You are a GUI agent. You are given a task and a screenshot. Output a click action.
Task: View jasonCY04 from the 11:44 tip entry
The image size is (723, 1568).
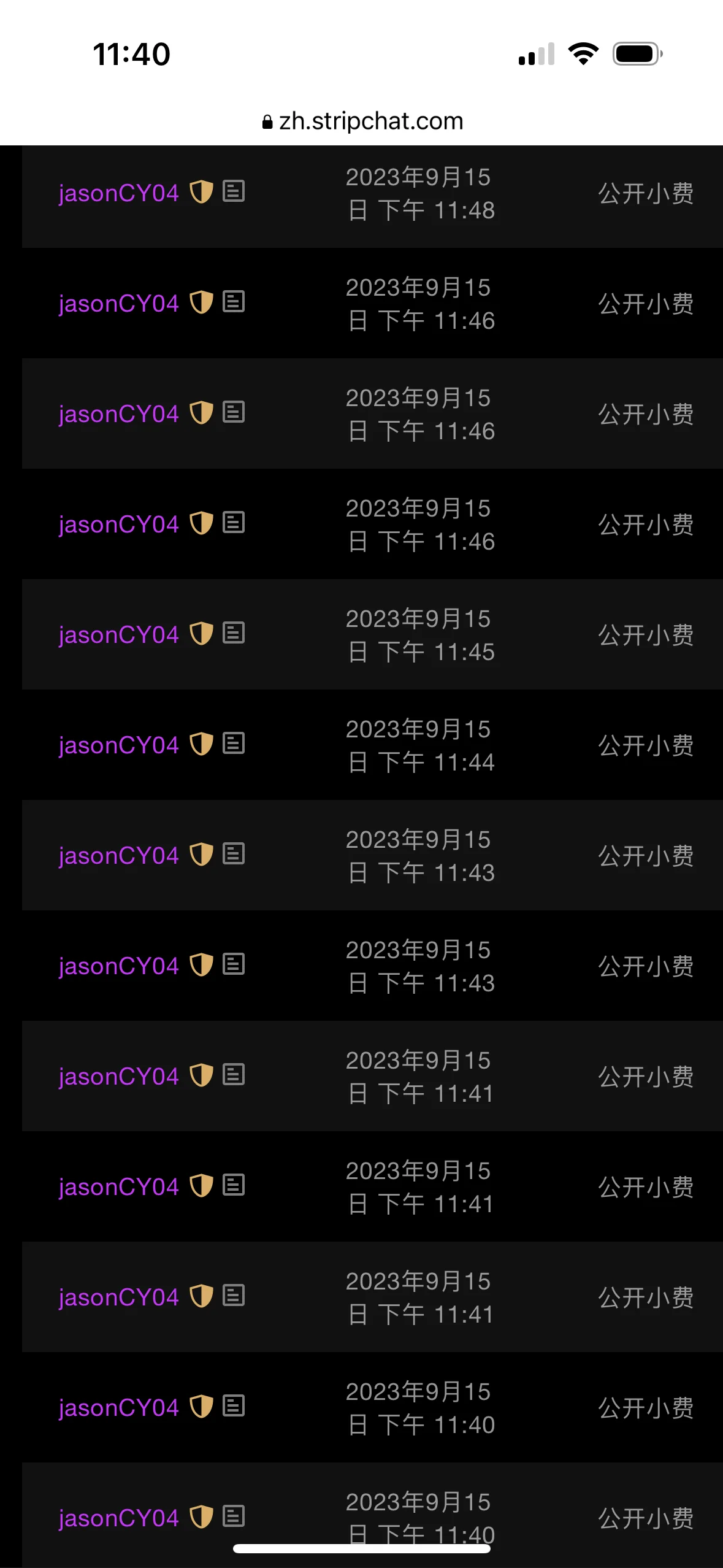[x=118, y=745]
